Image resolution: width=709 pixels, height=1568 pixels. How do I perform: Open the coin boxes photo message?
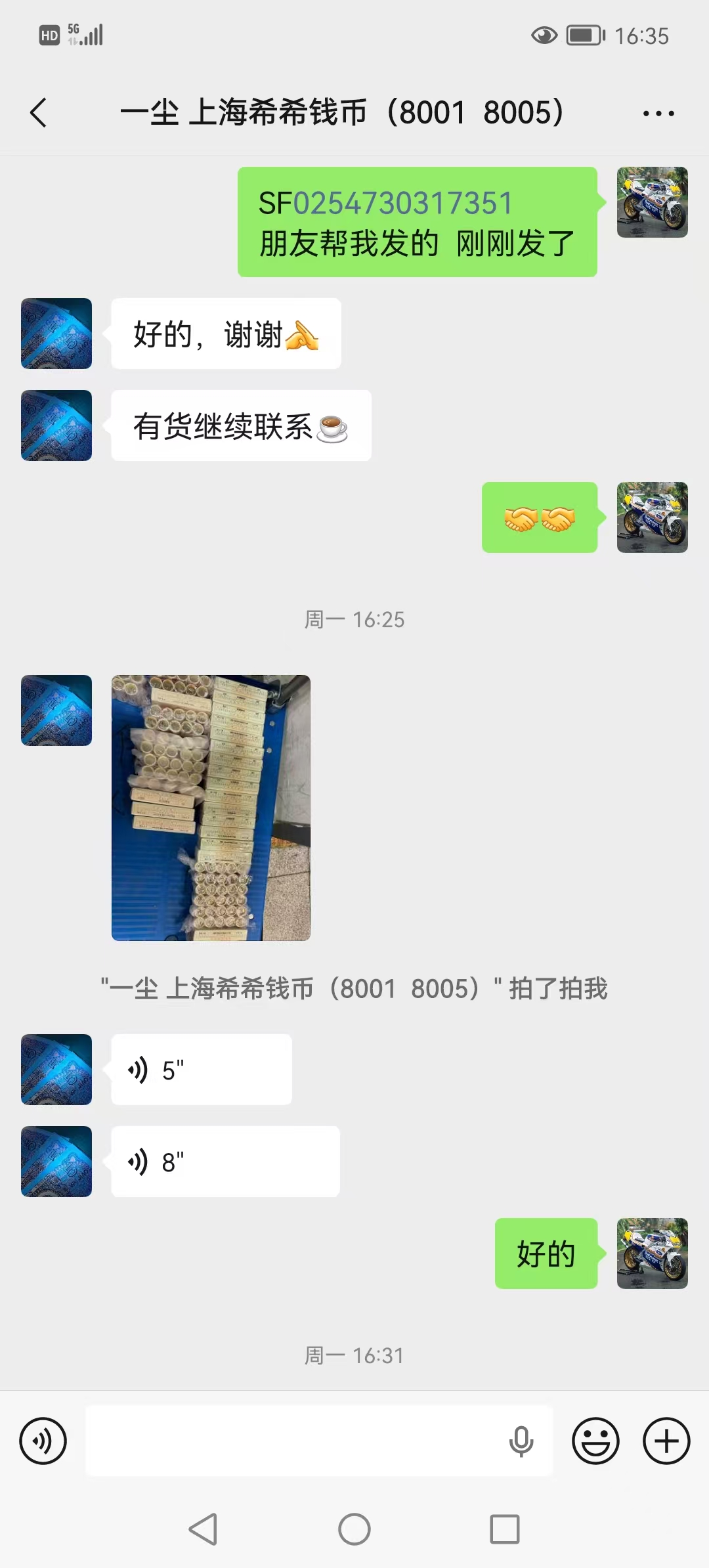click(x=211, y=808)
